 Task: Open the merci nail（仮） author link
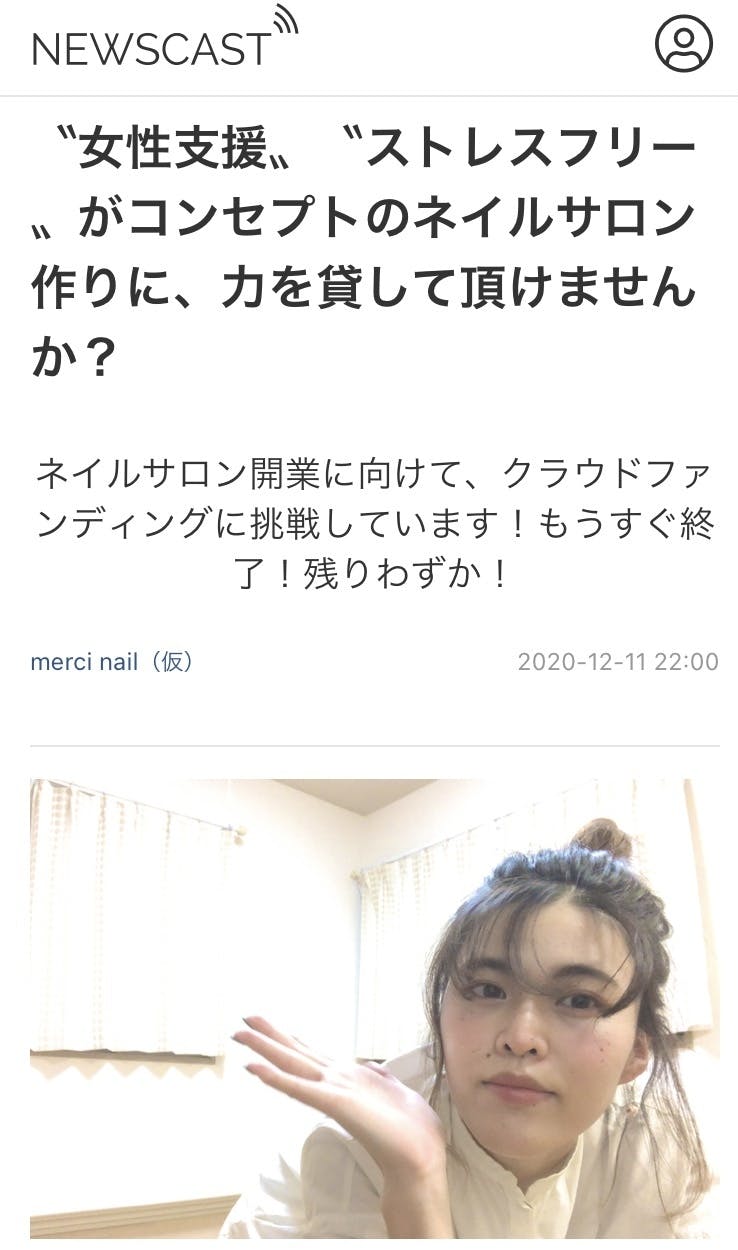tap(111, 662)
